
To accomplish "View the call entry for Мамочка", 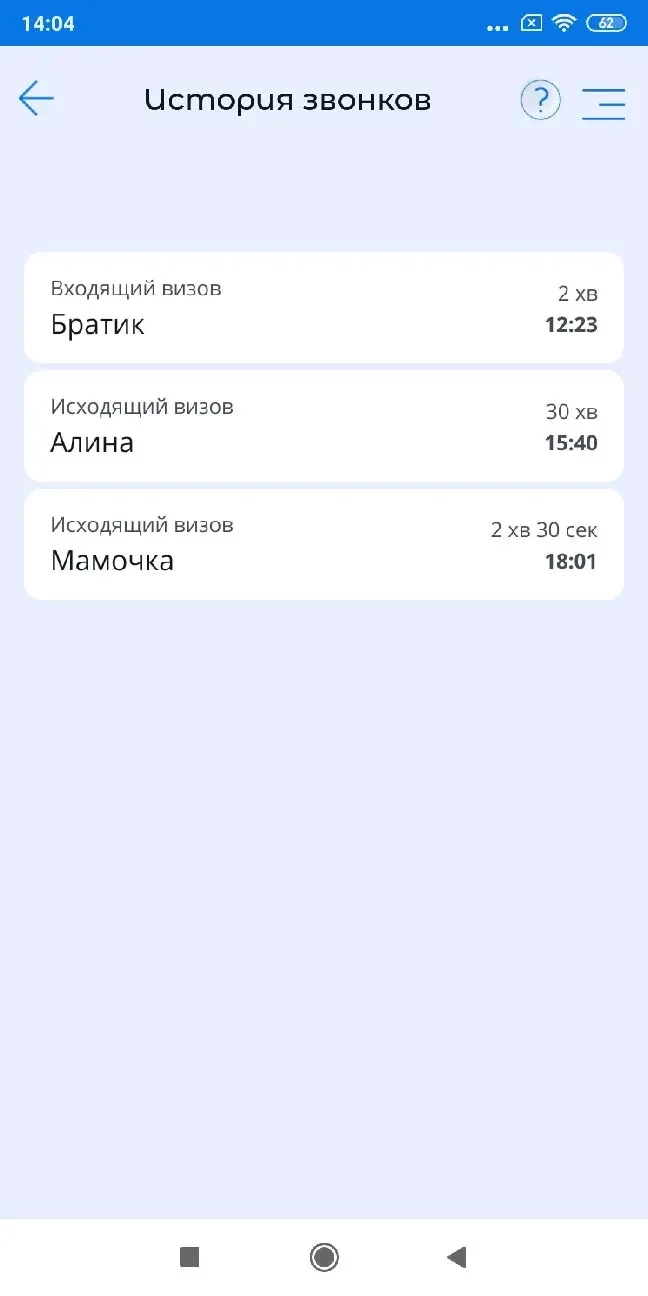I will pyautogui.click(x=323, y=544).
